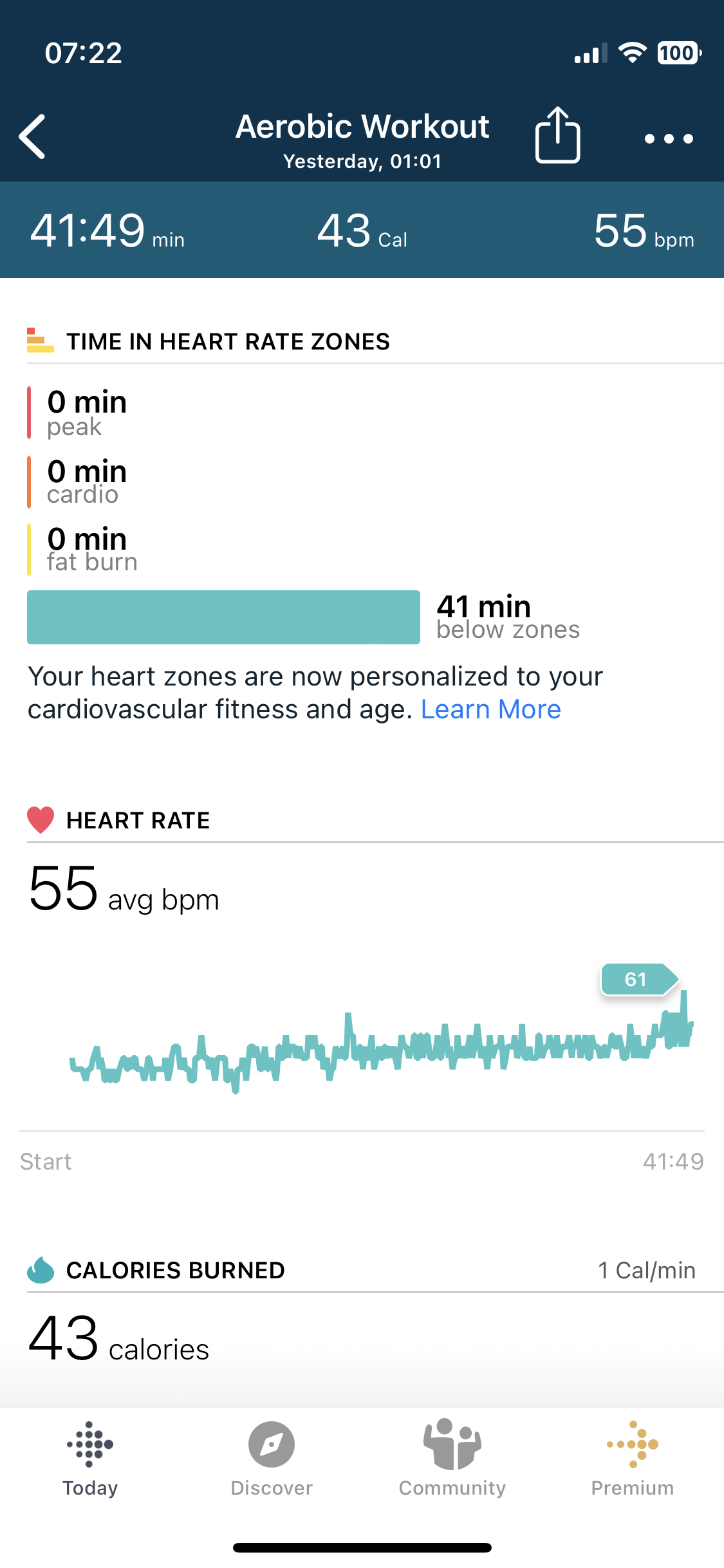Go to the Community tab

[452, 1458]
